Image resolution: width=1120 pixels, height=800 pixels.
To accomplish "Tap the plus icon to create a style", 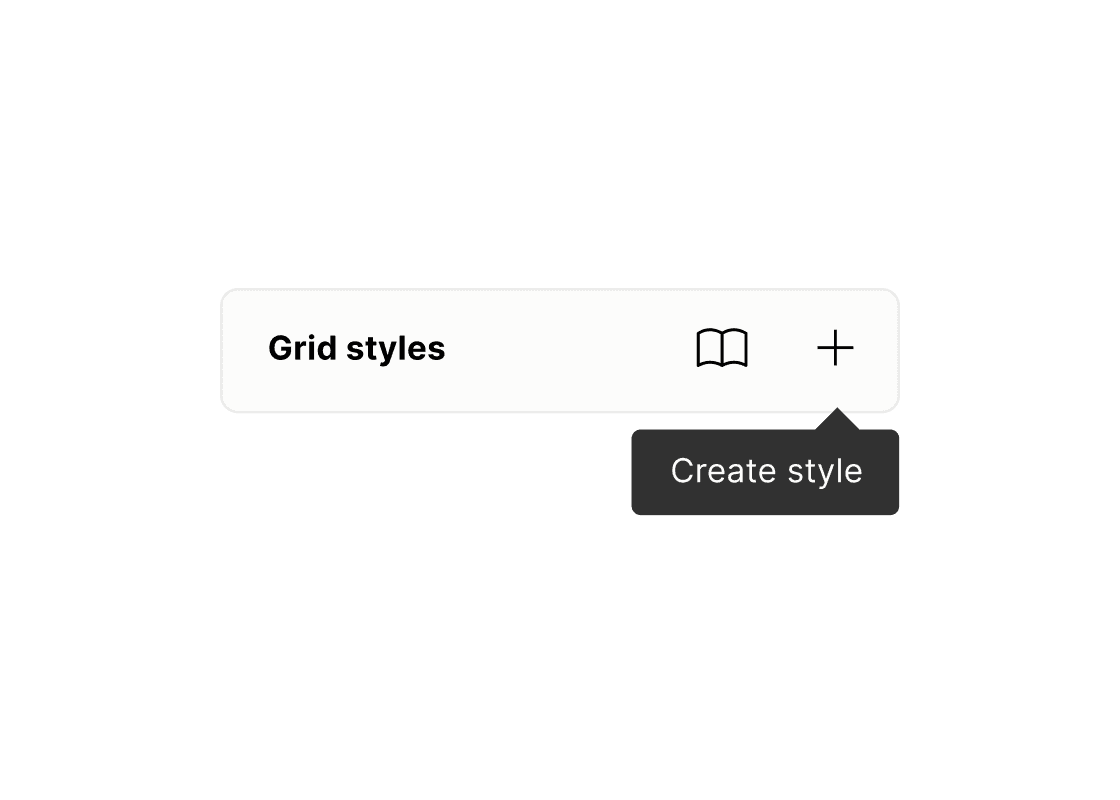I will click(x=835, y=349).
